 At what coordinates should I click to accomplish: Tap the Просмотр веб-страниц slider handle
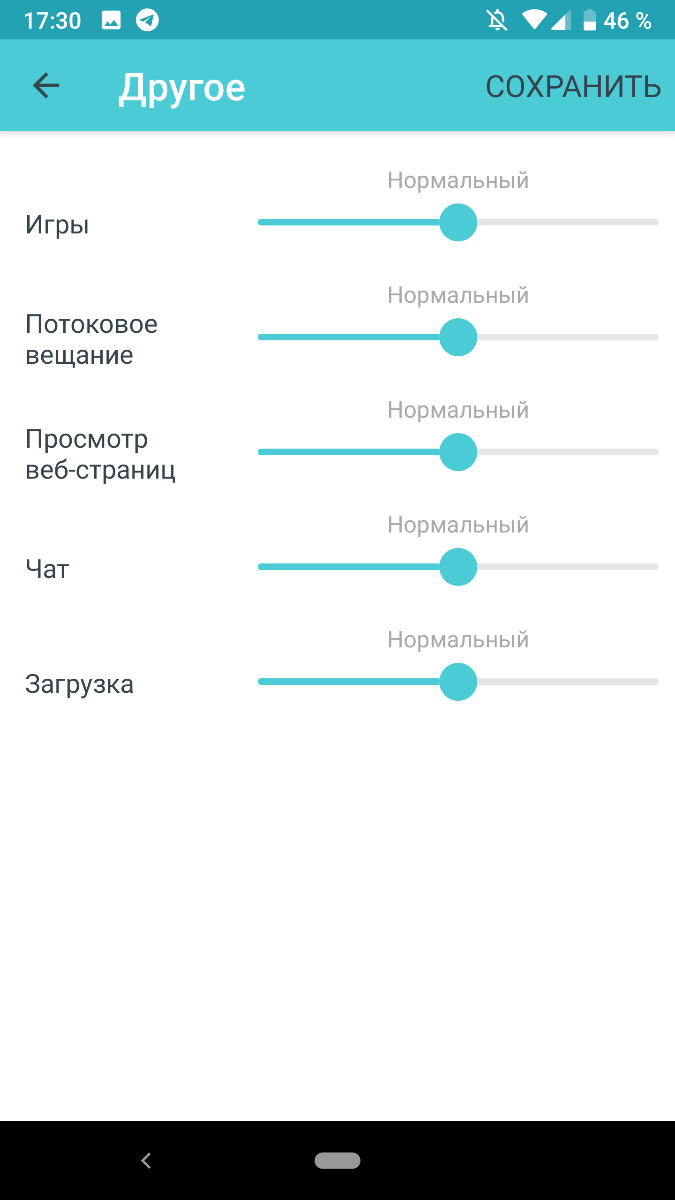coord(458,452)
